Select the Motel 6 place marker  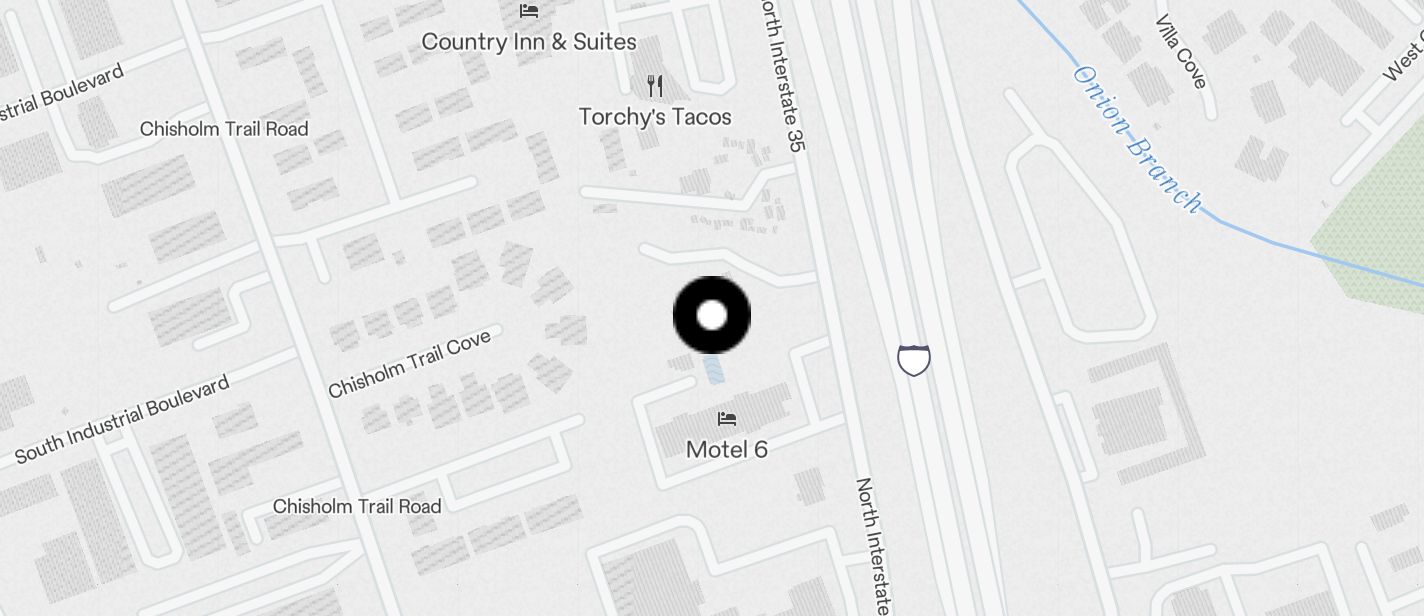727,419
